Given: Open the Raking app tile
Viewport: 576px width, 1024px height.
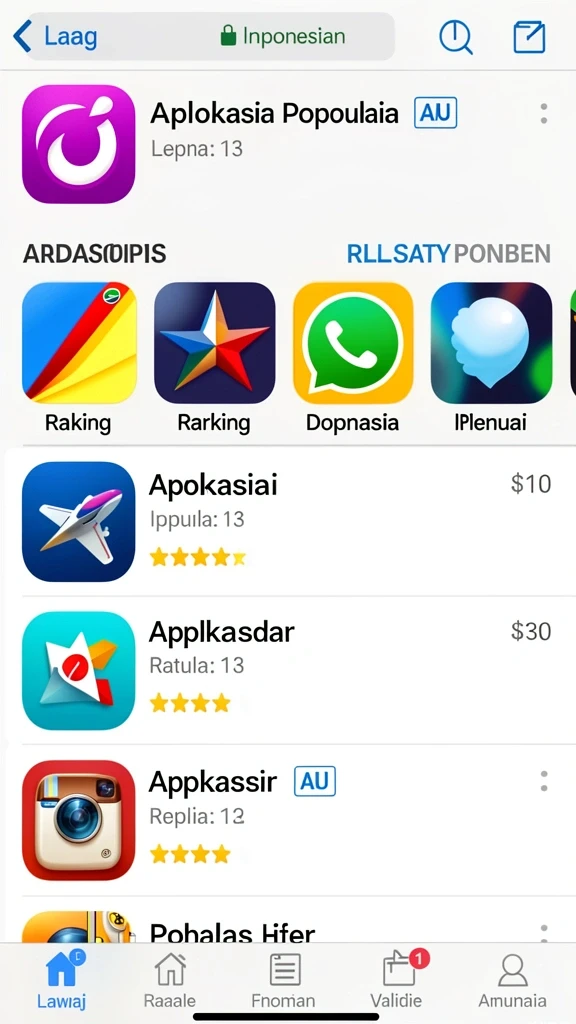Looking at the screenshot, I should 79,358.
